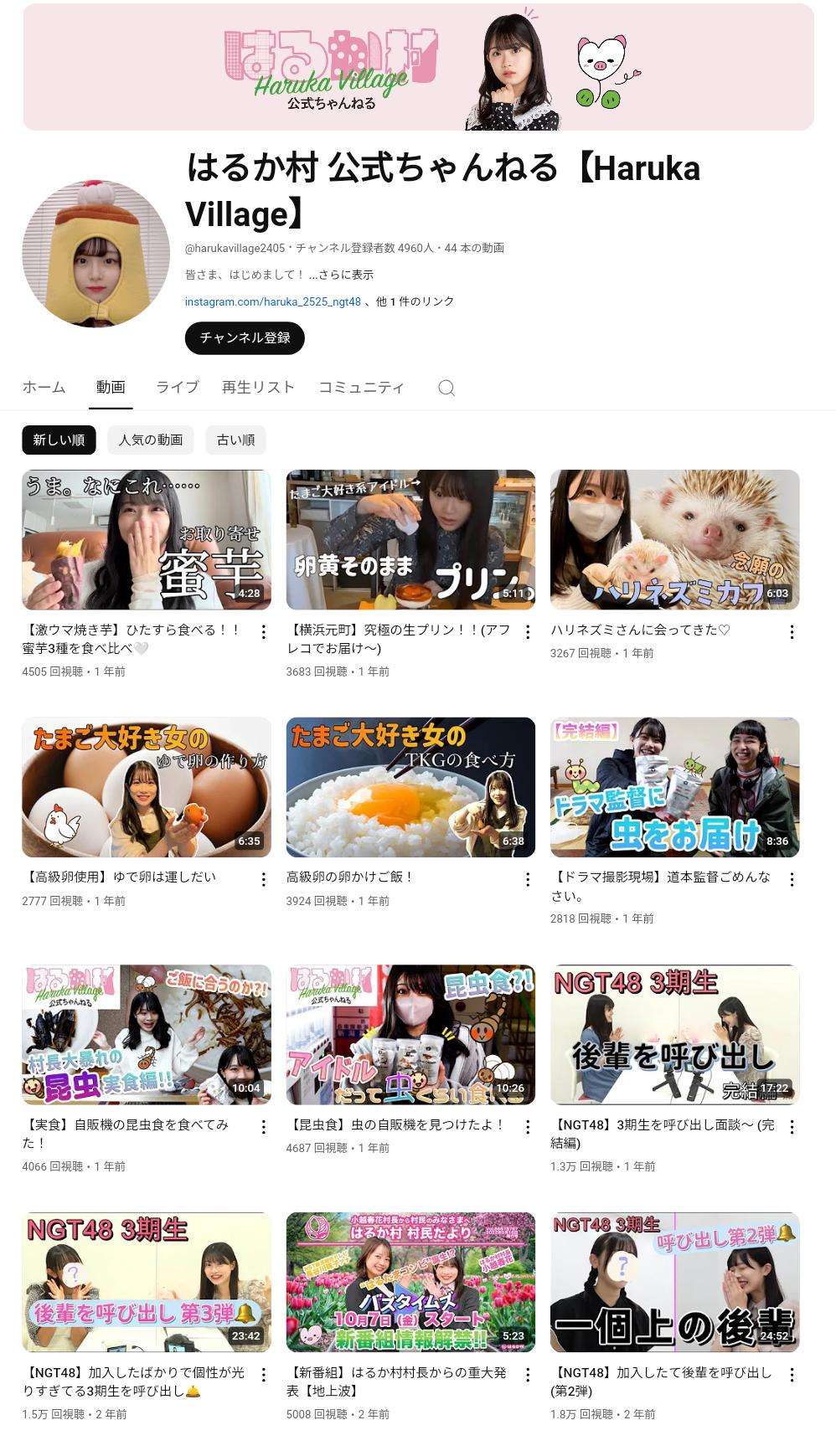
Task: Open the 3期生を呼び出し面談 完結編 video
Action: (674, 1034)
